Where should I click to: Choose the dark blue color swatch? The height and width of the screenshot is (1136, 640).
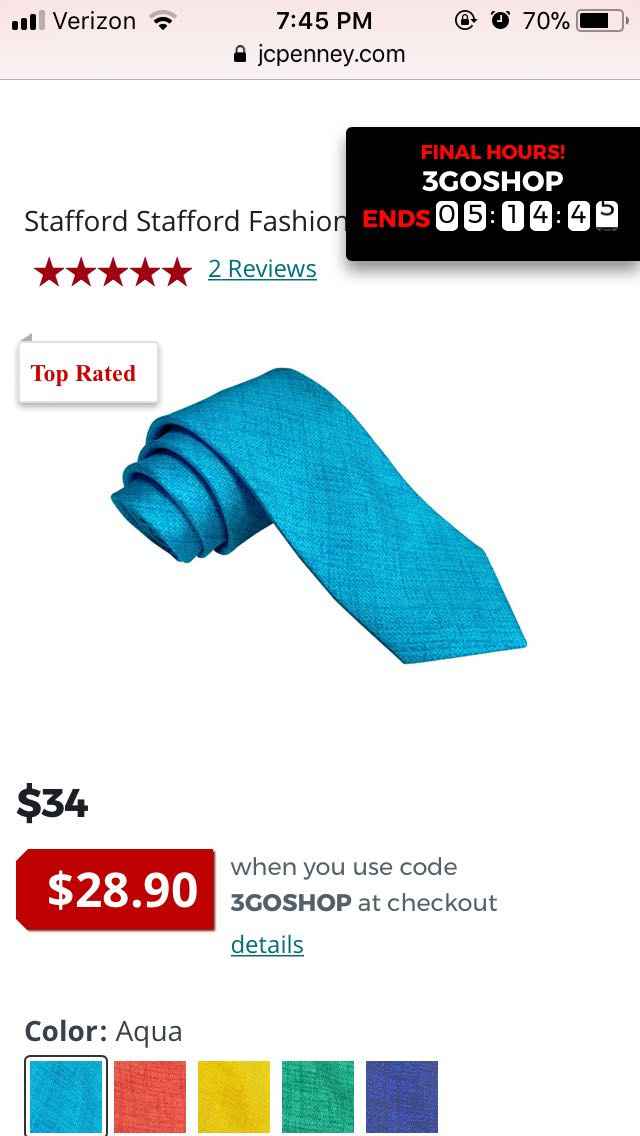tap(402, 1097)
